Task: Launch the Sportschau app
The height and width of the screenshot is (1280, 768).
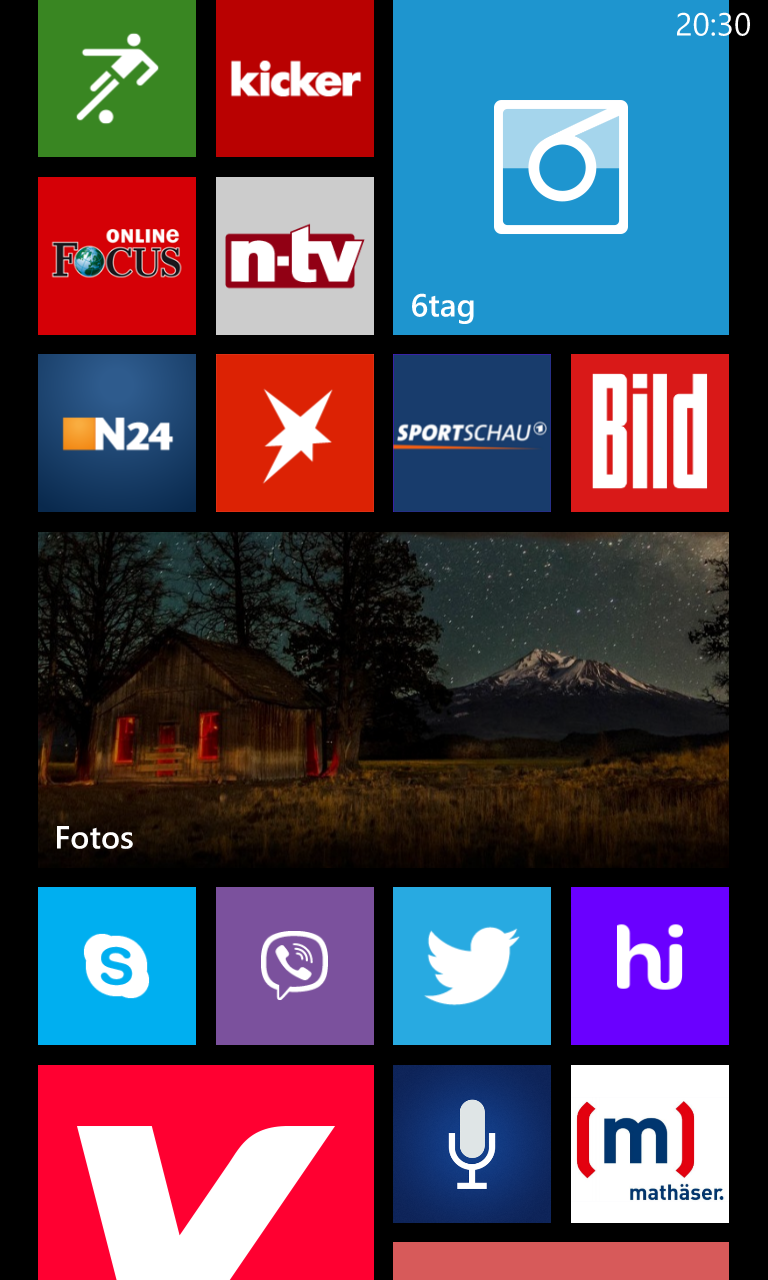Action: click(472, 433)
